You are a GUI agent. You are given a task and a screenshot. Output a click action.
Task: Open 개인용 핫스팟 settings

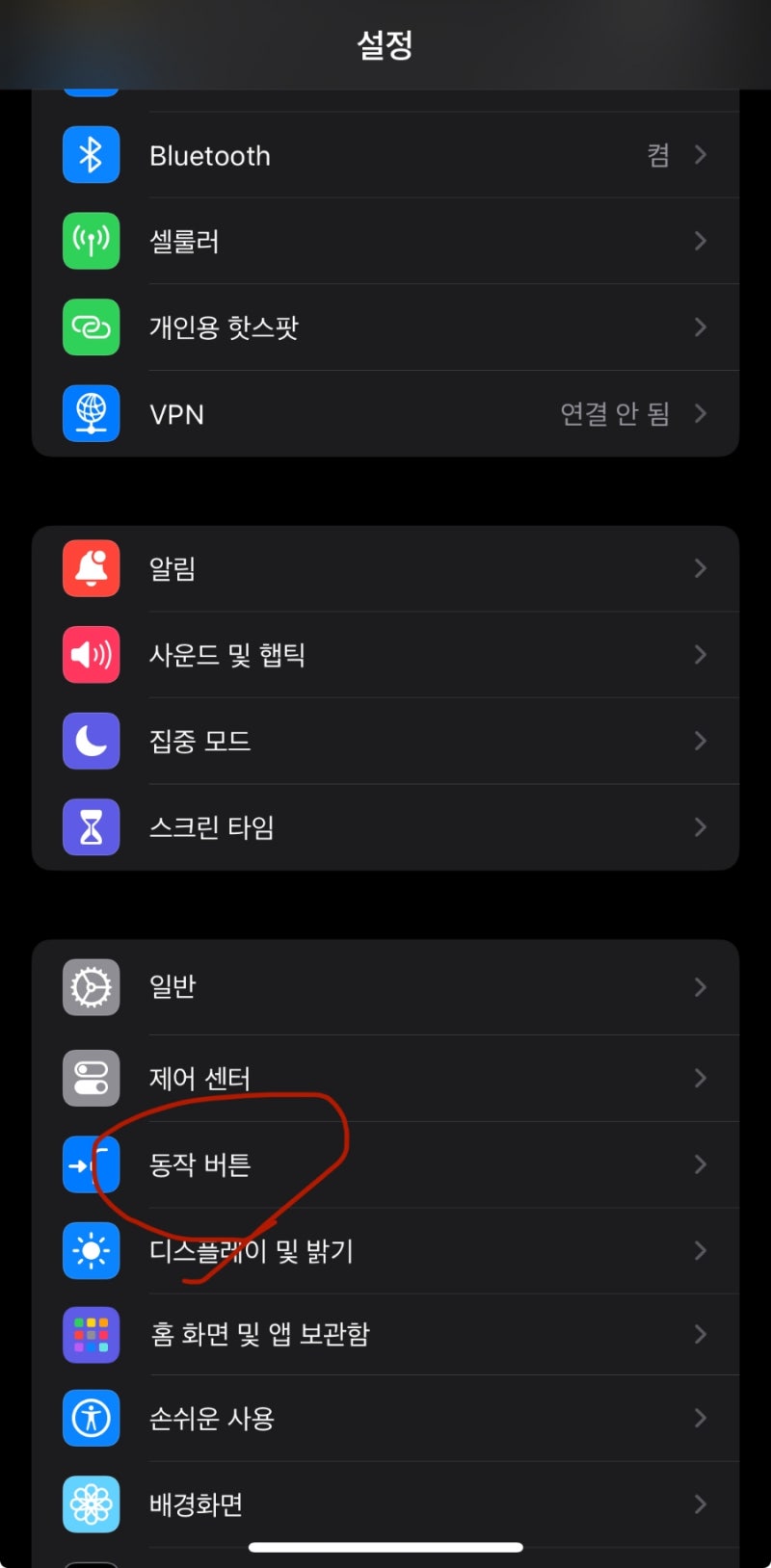pos(385,327)
